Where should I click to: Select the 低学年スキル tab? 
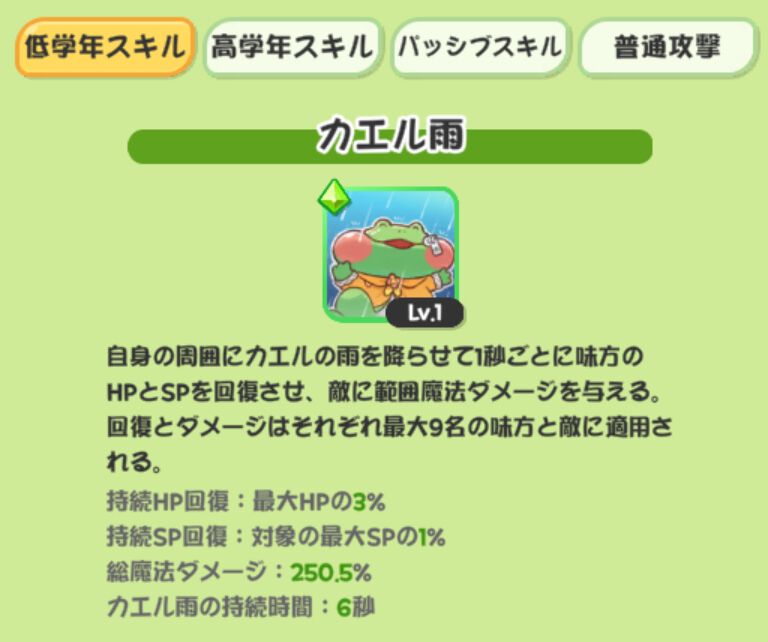(104, 47)
